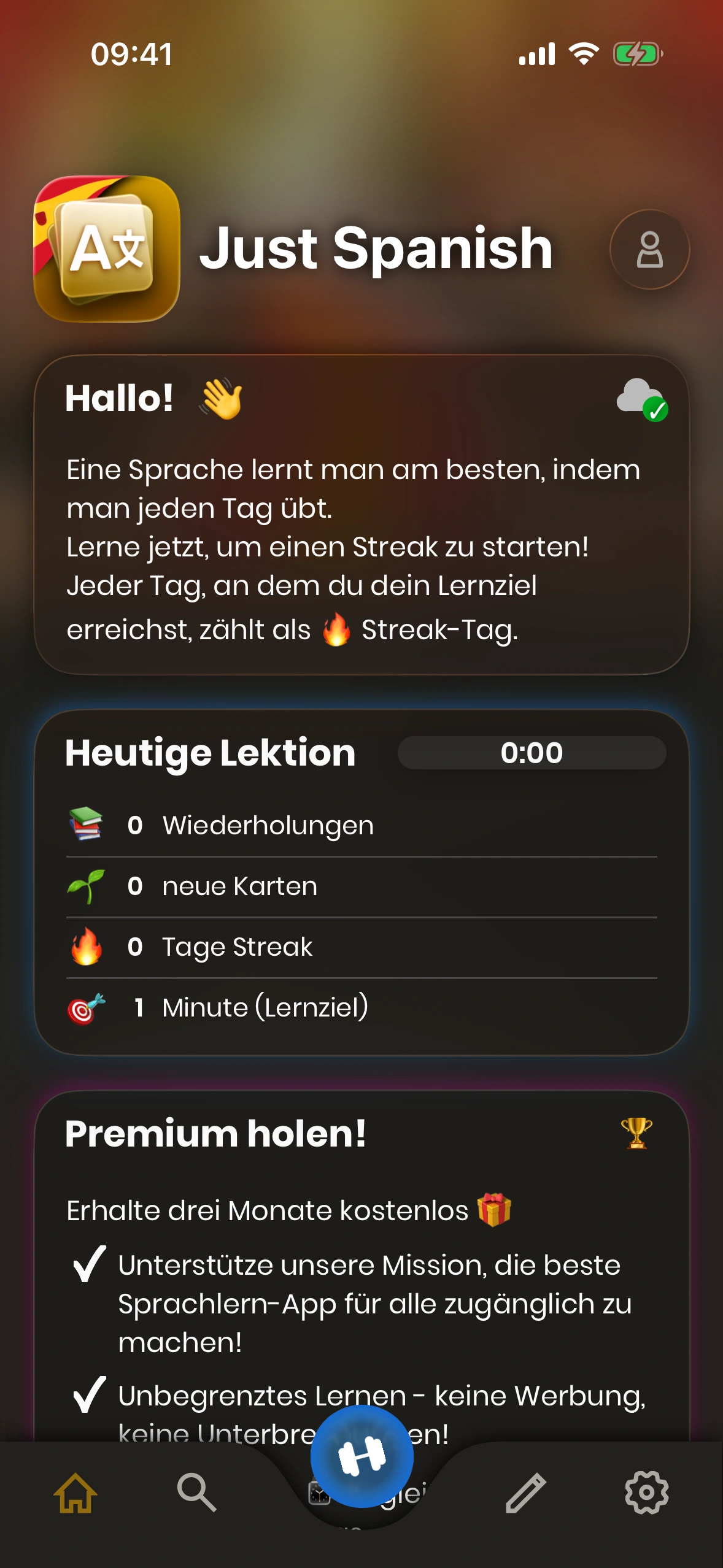Screen dimensions: 723x1568
Task: Start training with the dumbbell button
Action: 362,1456
